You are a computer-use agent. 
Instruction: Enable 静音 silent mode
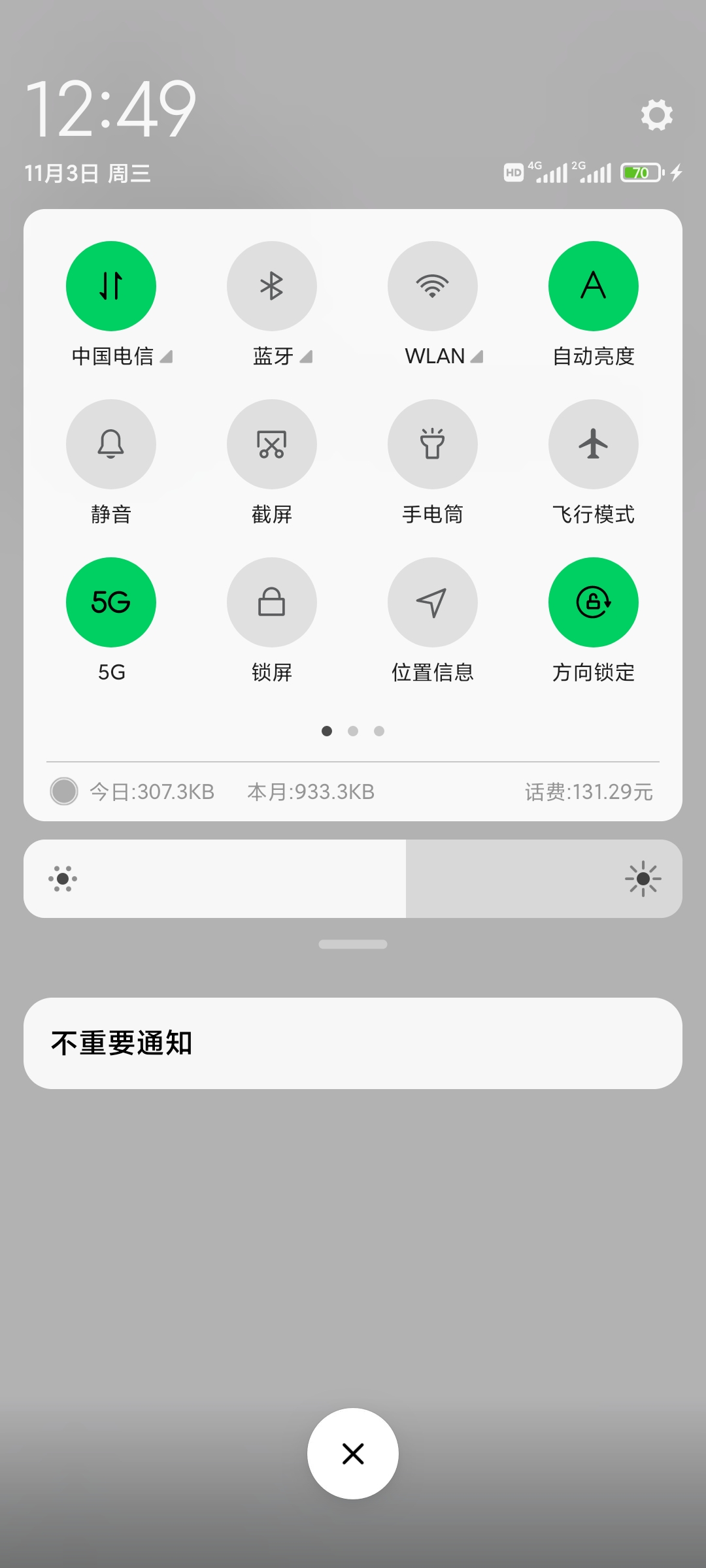pos(111,444)
